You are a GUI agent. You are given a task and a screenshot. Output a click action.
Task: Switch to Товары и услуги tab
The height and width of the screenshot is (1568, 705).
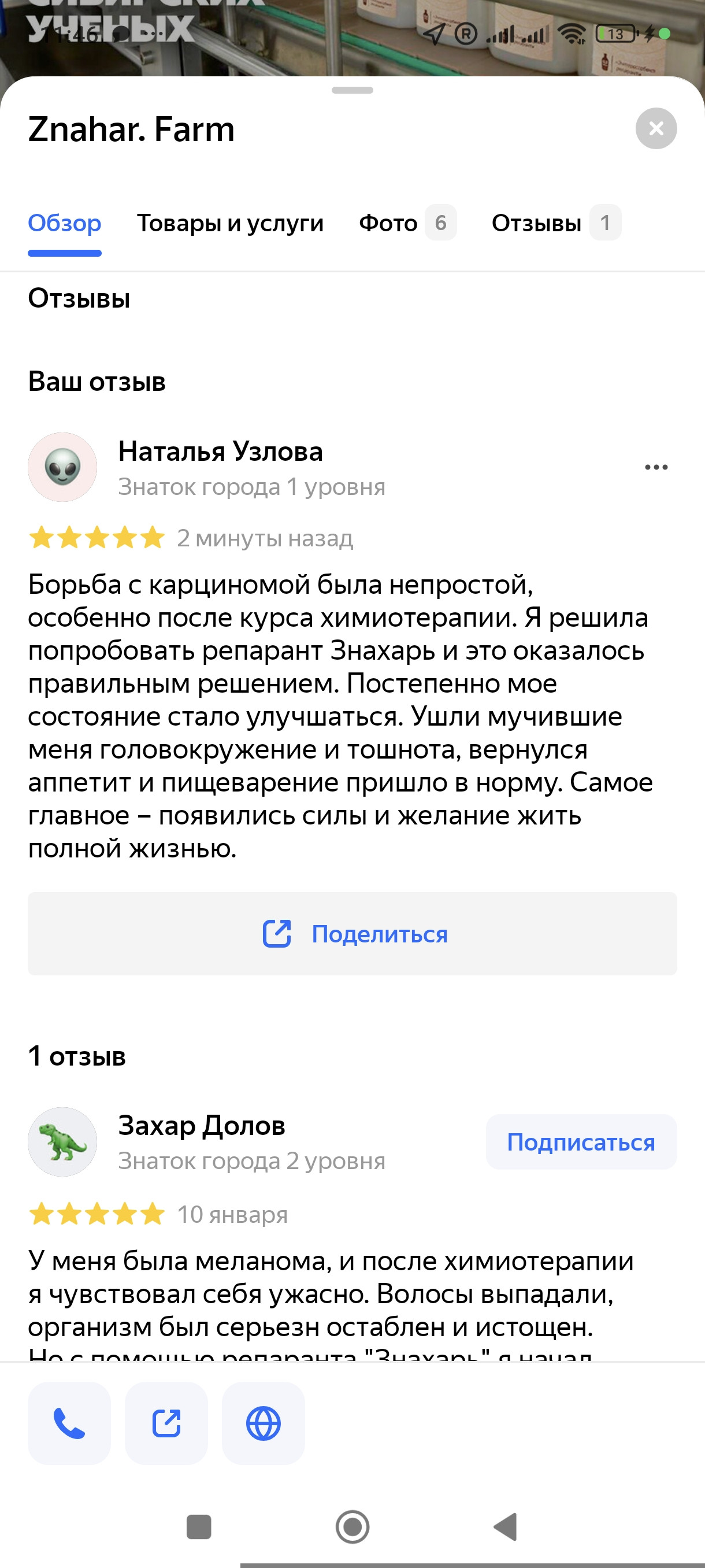[x=230, y=223]
